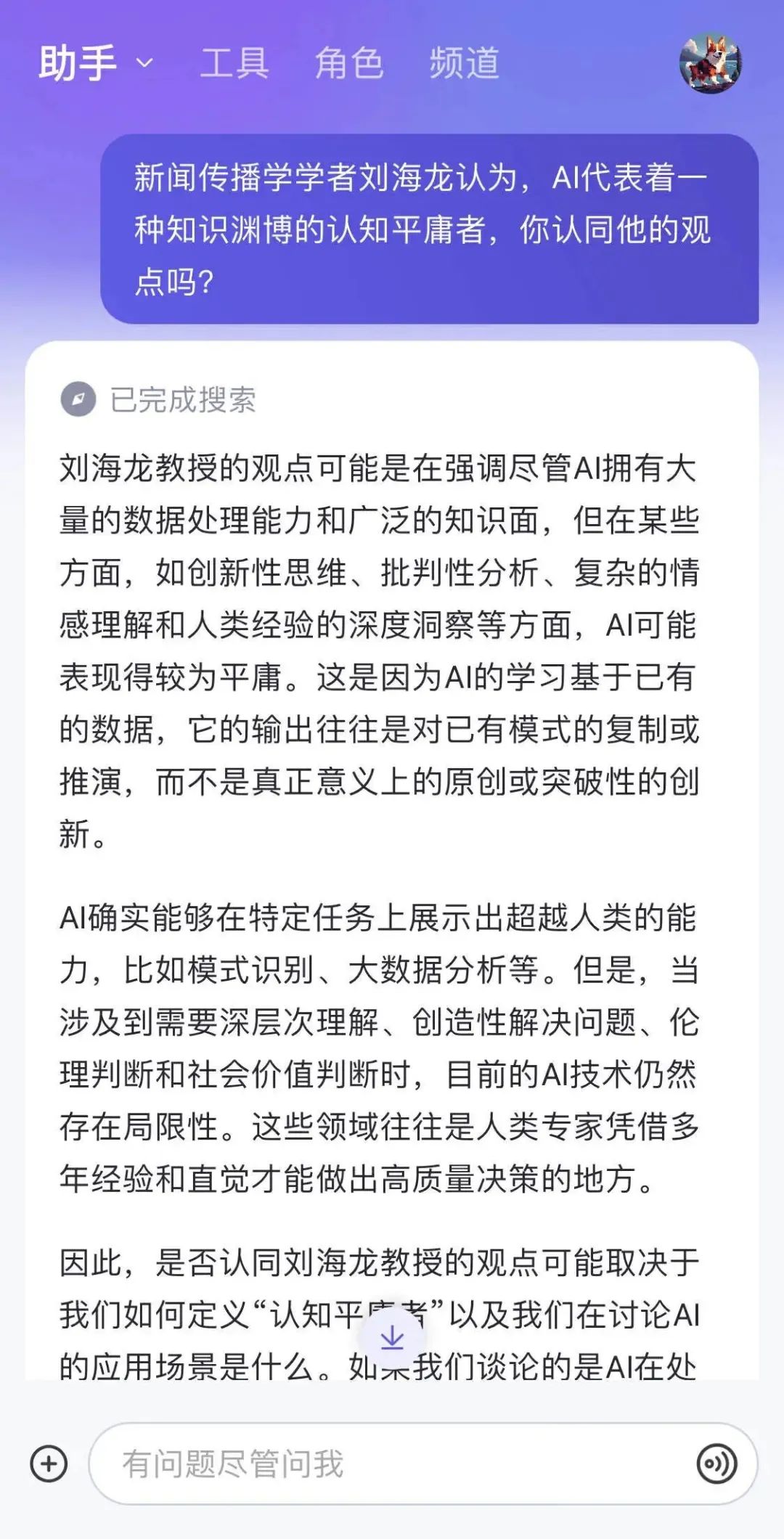Image resolution: width=784 pixels, height=1539 pixels.
Task: Expand the 助手 dropdown
Action: pos(96,63)
